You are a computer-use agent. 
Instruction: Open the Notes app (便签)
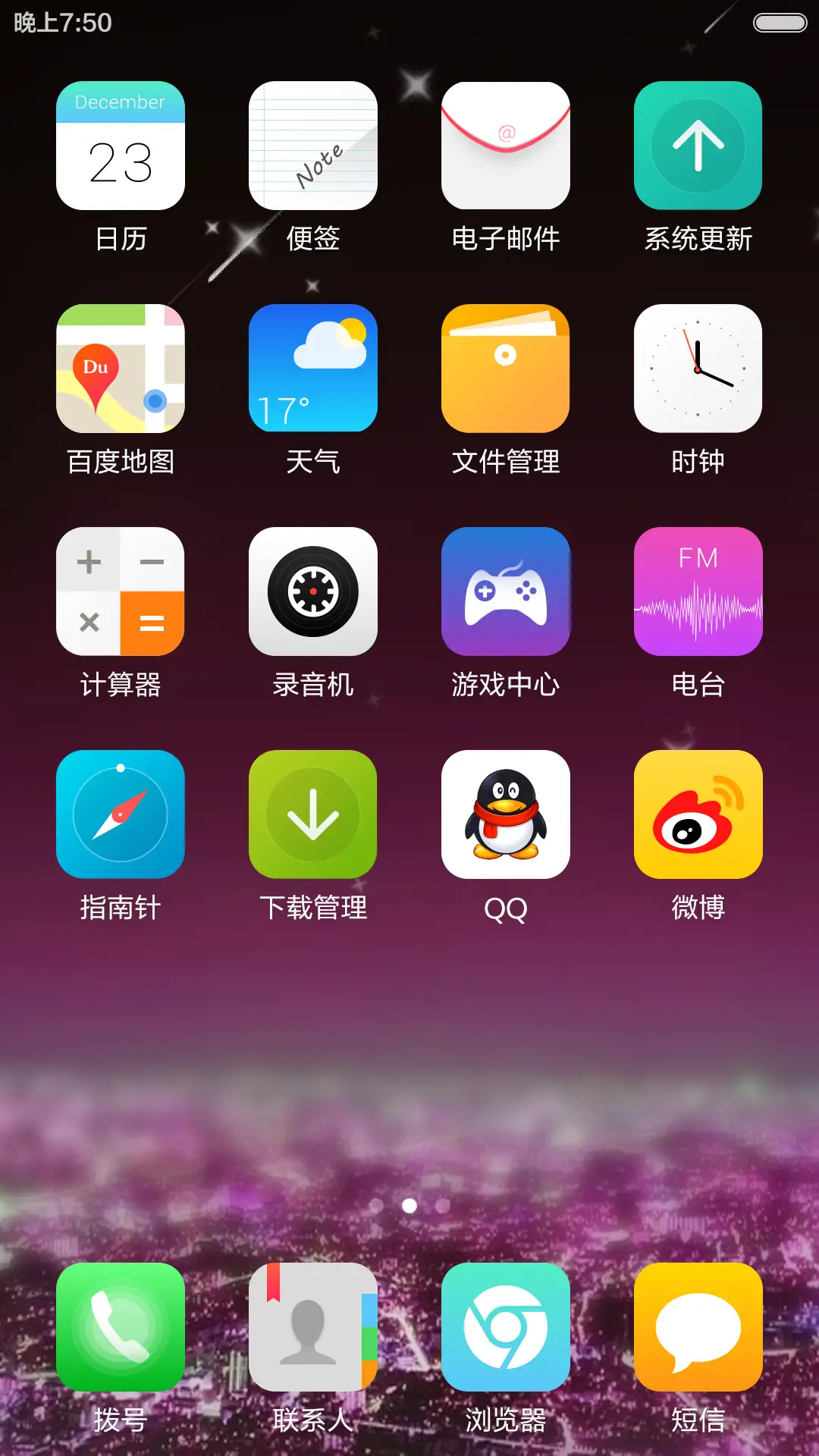tap(312, 146)
